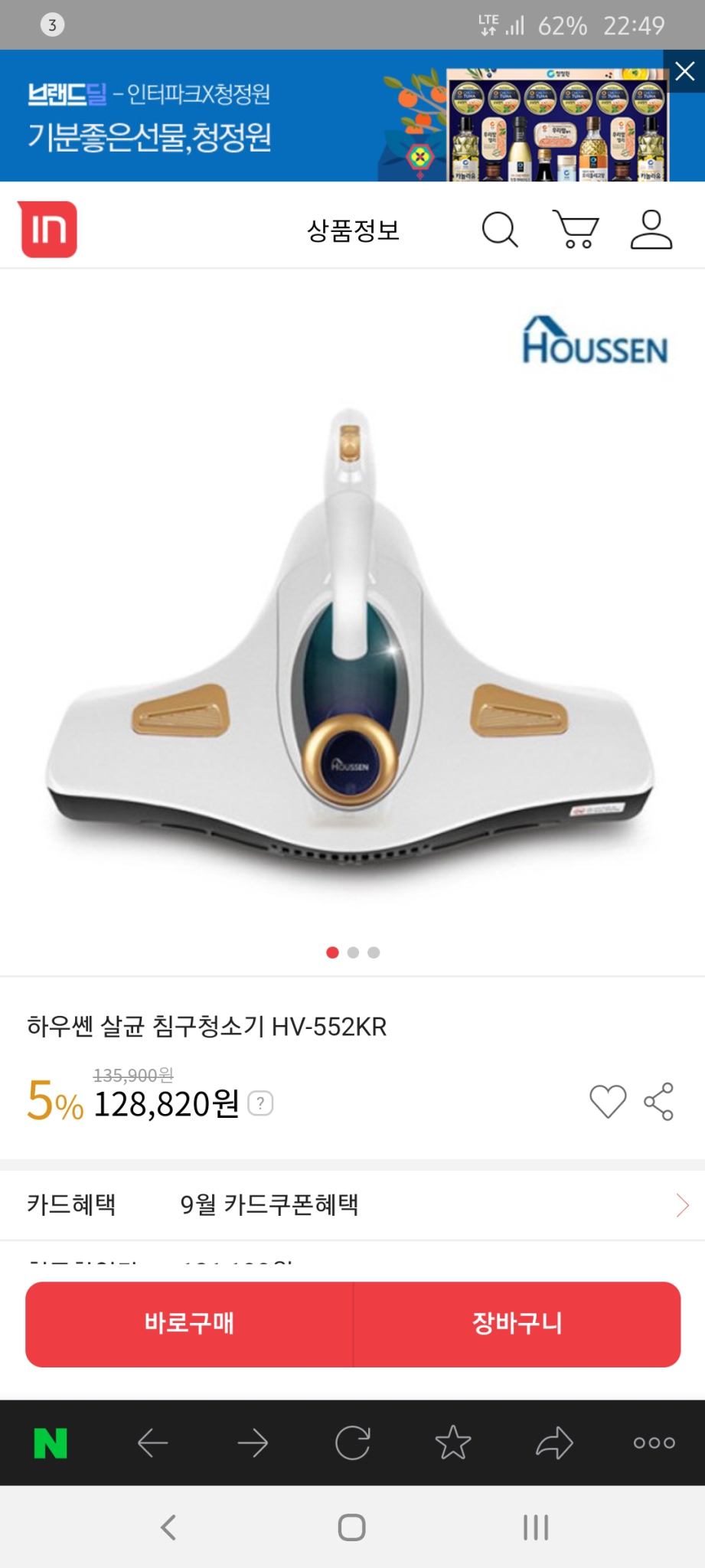Select the second carousel indicator dot
Viewport: 705px width, 1568px height.
point(353,952)
